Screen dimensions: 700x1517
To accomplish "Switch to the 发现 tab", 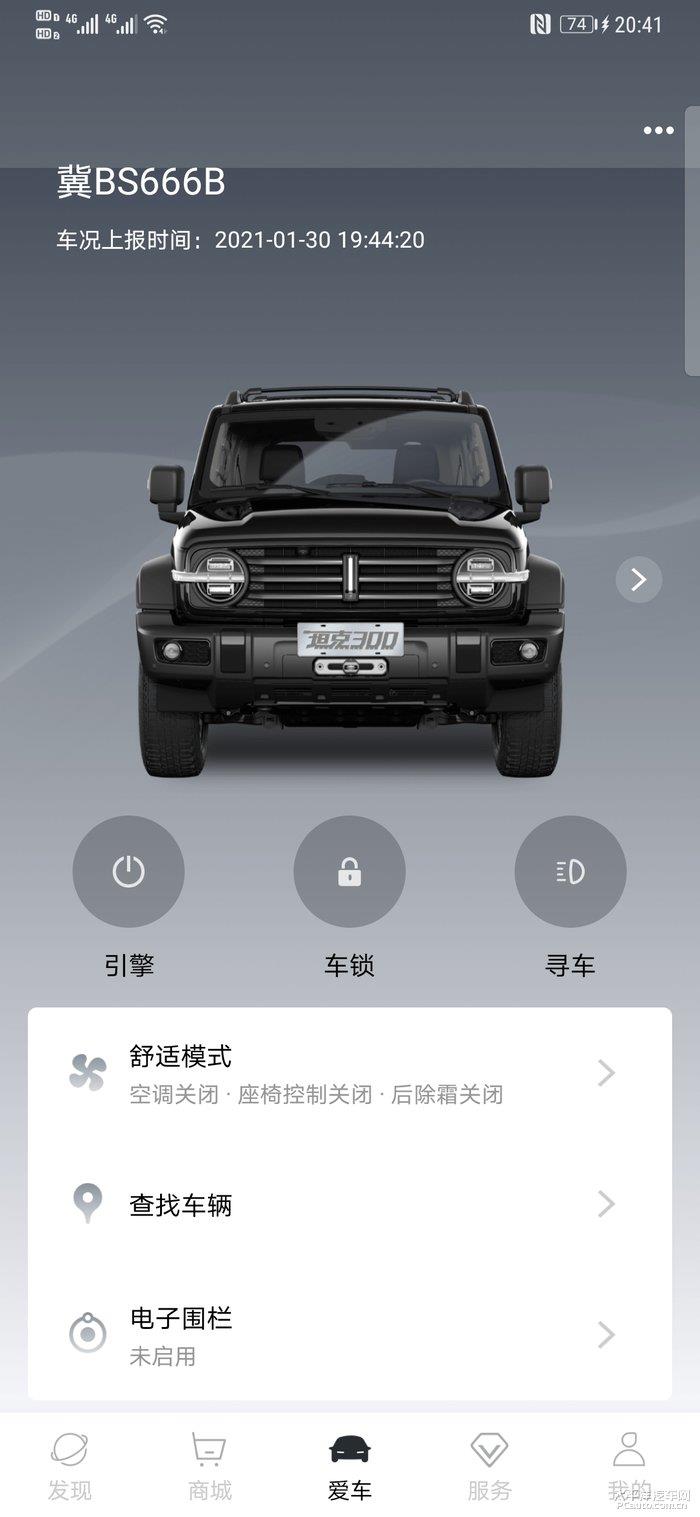I will tap(70, 1465).
